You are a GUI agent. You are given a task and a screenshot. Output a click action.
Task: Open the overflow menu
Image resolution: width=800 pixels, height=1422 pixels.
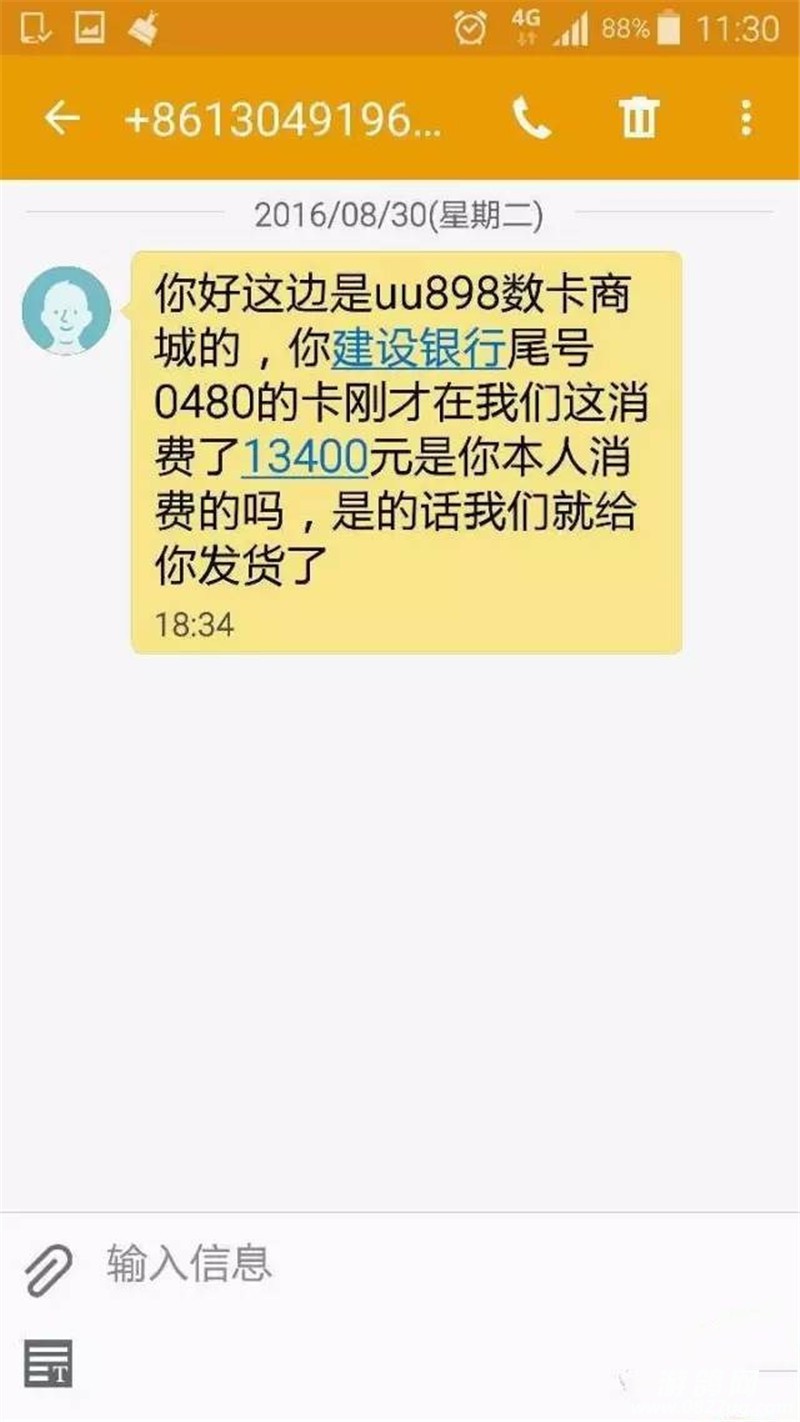746,119
